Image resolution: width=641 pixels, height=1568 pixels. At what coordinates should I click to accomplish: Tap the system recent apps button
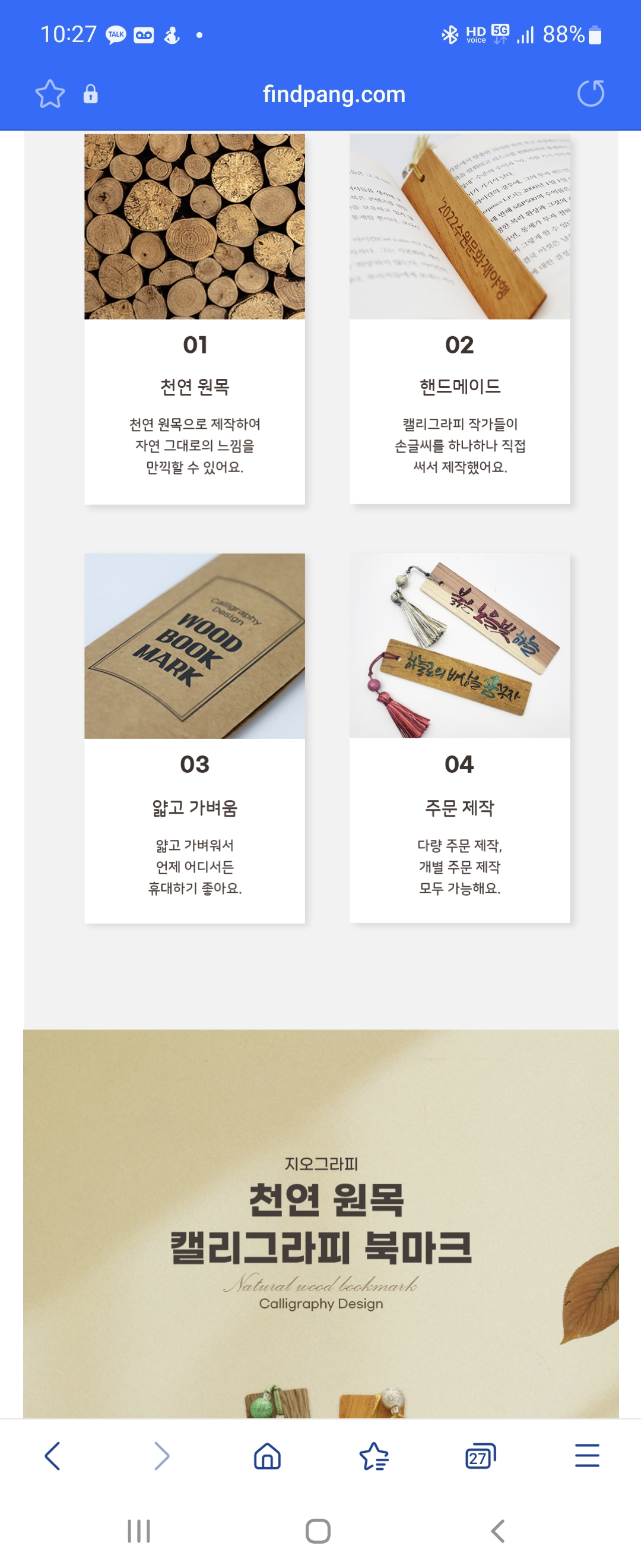coord(139,1531)
